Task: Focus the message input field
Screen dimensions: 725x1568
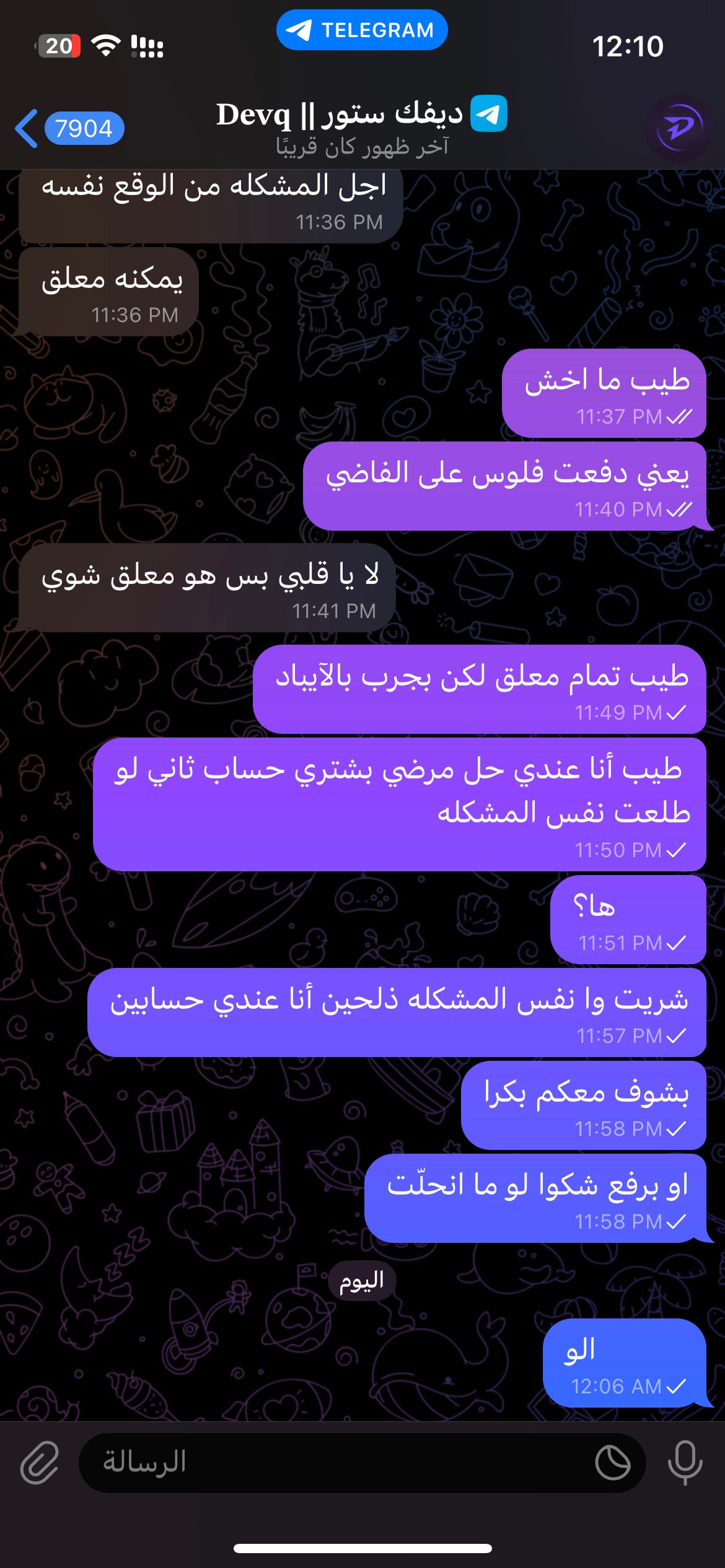Action: point(335,1463)
